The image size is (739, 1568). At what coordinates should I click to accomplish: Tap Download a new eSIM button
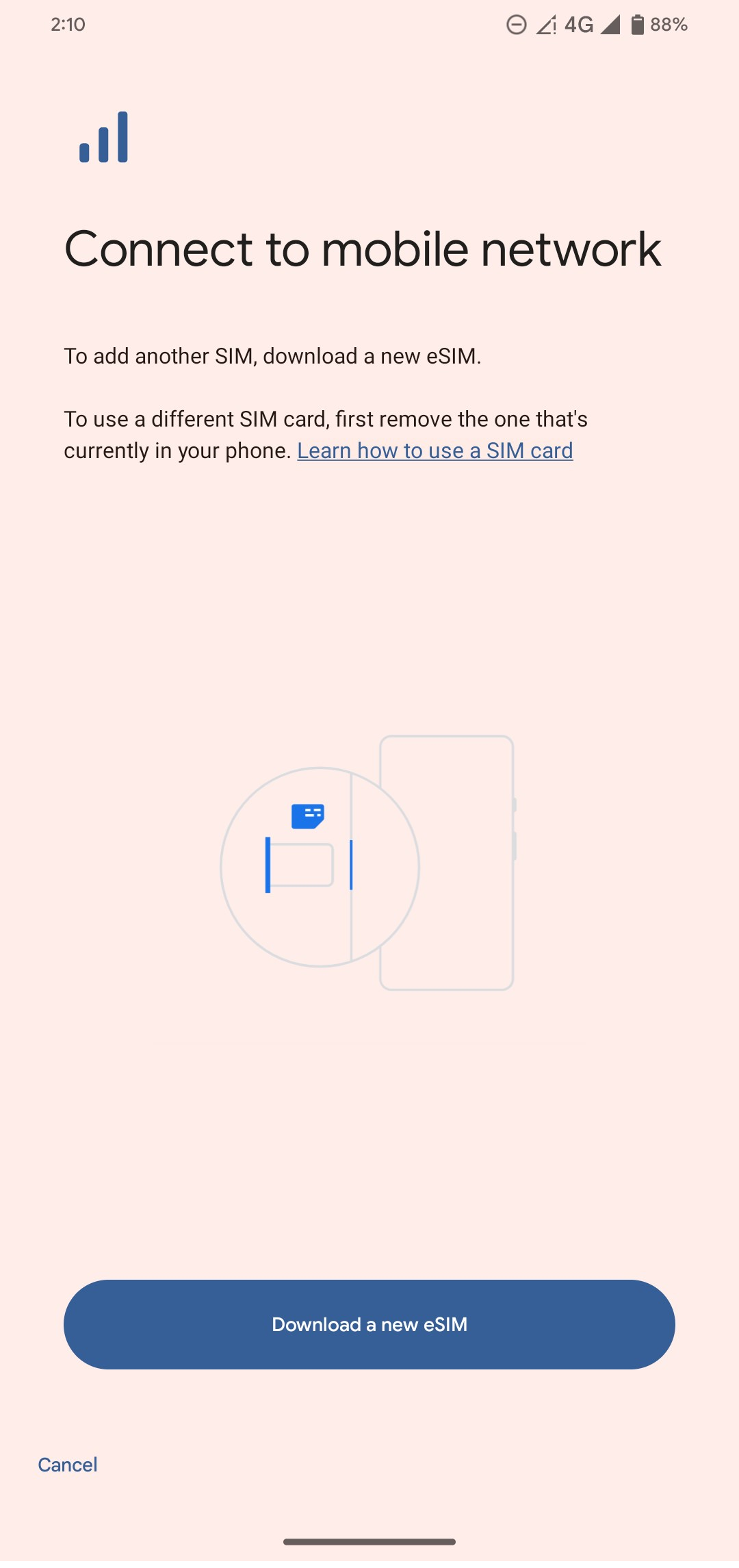tap(369, 1324)
